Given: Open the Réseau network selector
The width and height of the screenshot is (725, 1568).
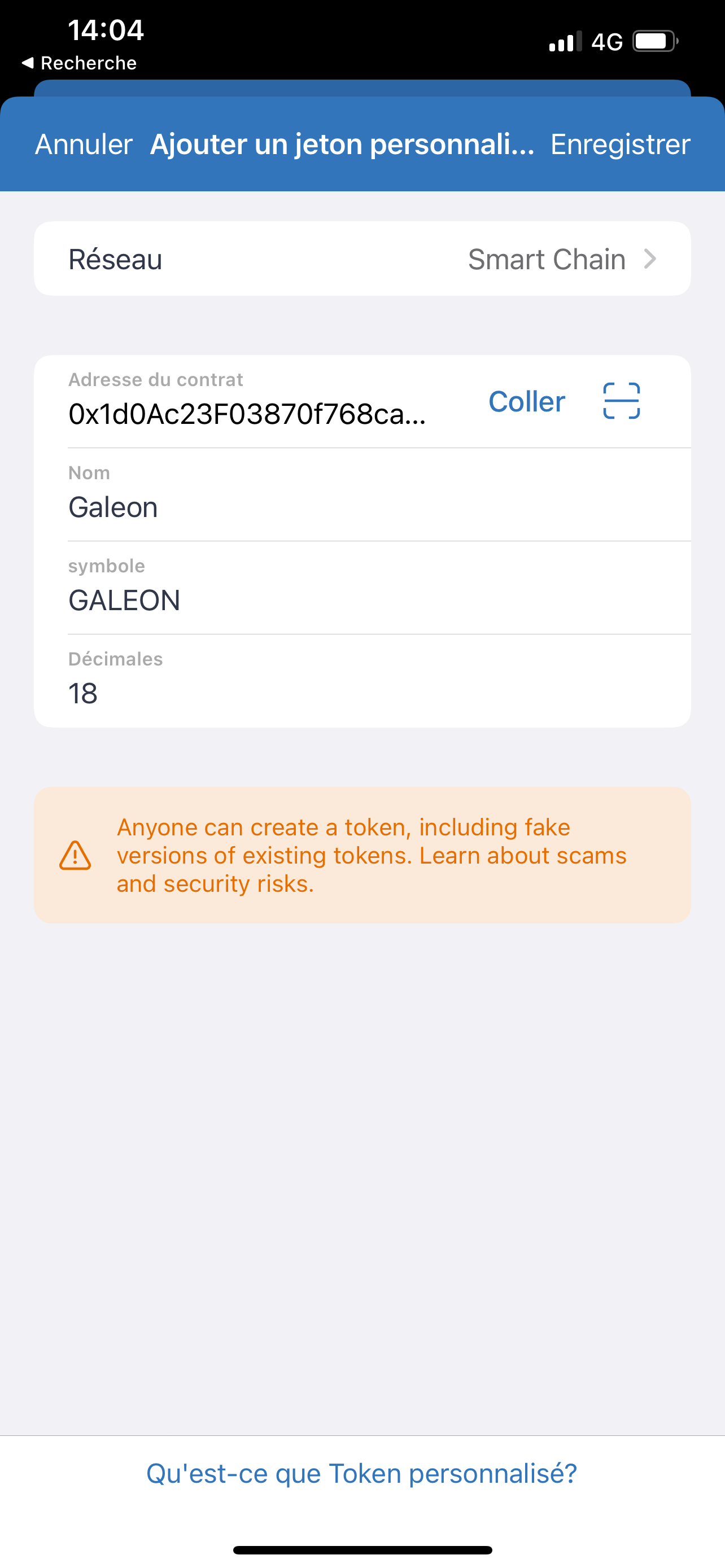Looking at the screenshot, I should pos(362,259).
